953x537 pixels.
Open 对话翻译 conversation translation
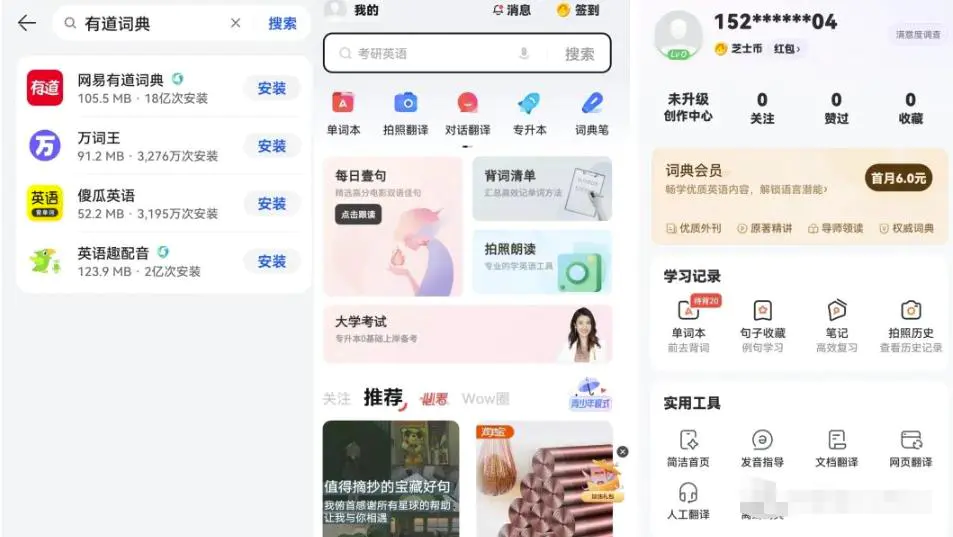click(467, 112)
